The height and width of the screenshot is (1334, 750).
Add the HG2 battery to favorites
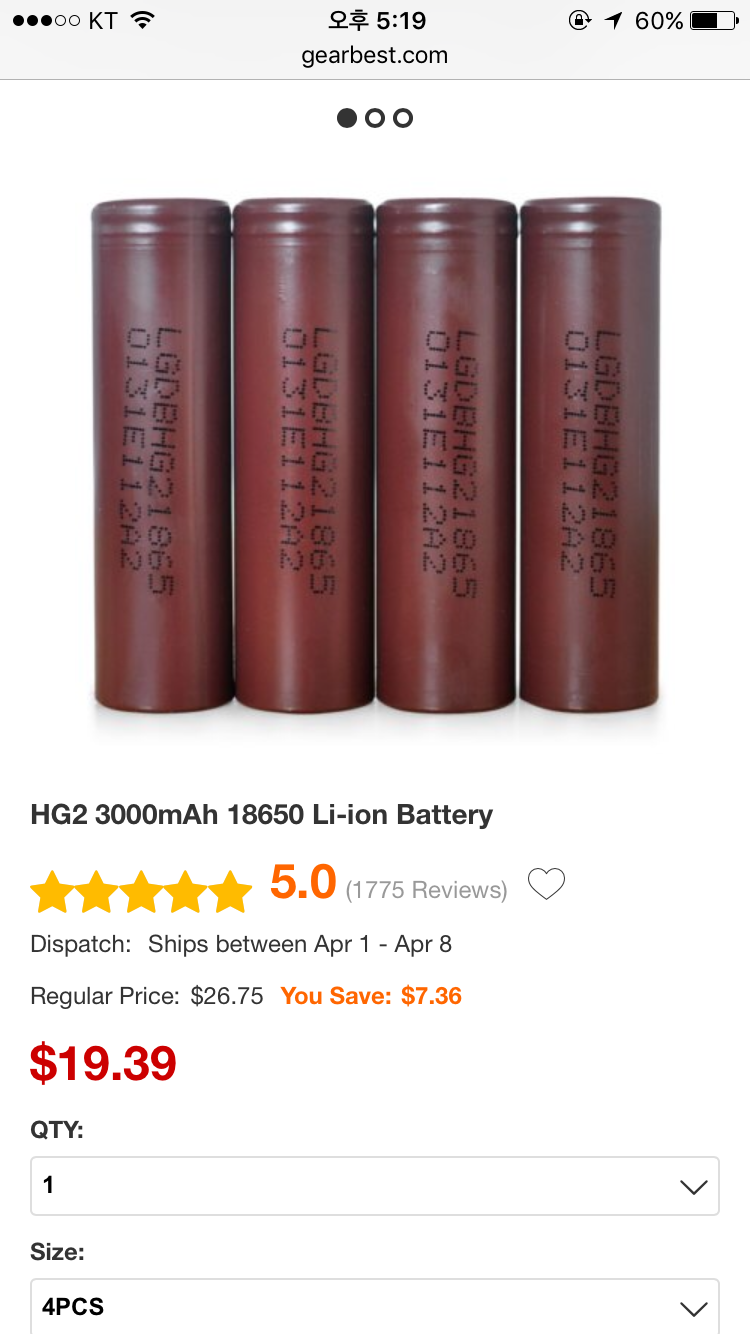[546, 885]
